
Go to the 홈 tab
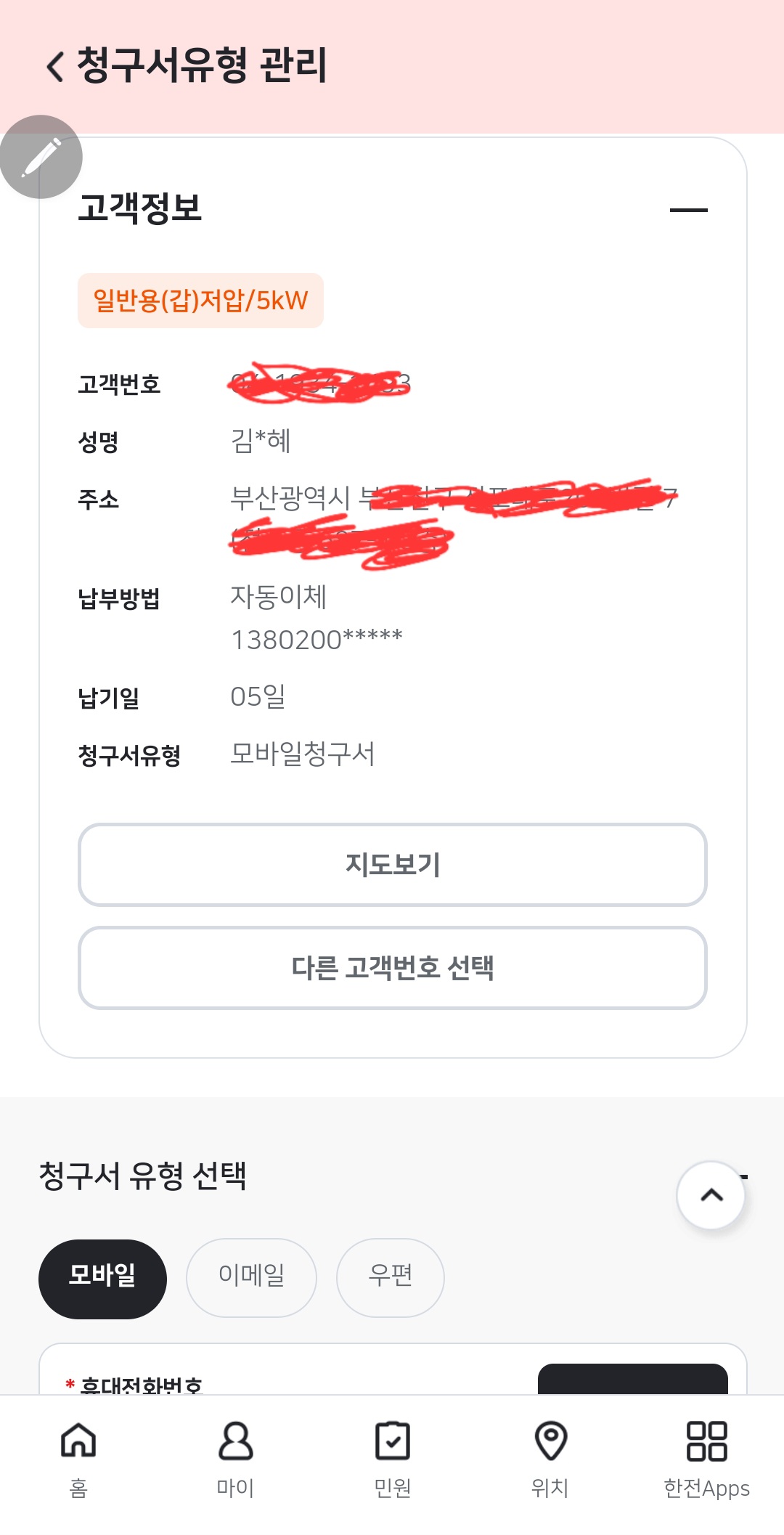pyautogui.click(x=78, y=1457)
